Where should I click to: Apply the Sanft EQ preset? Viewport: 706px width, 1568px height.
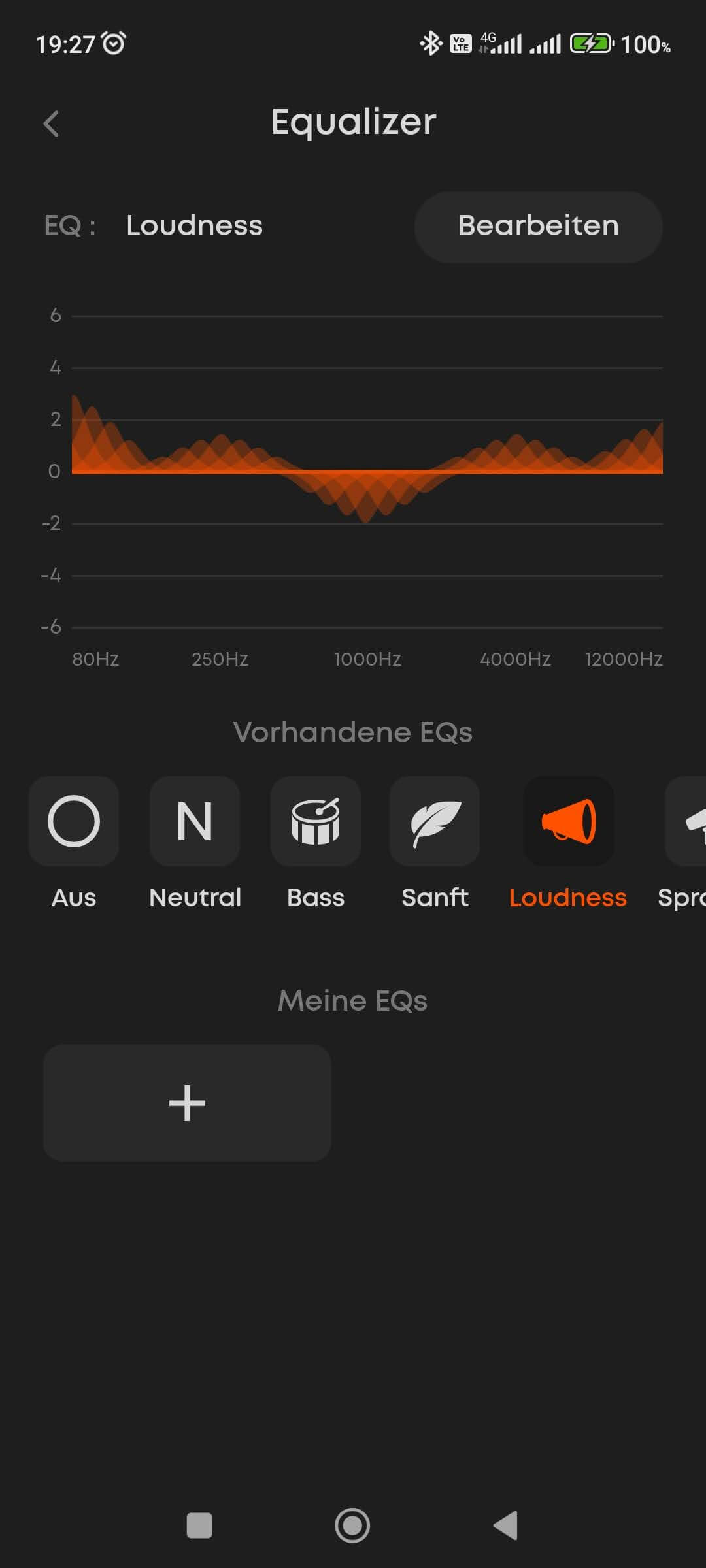435,821
